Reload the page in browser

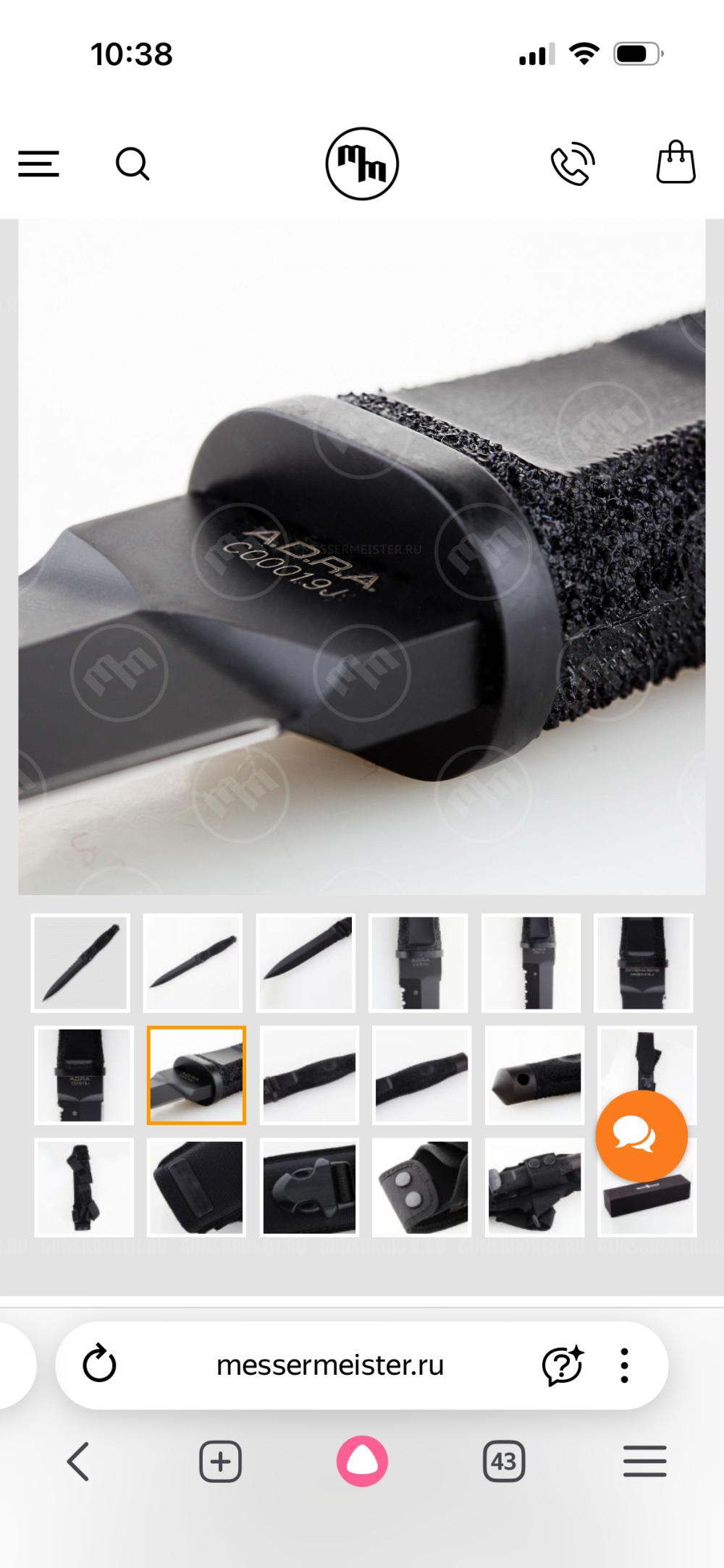pos(99,1365)
